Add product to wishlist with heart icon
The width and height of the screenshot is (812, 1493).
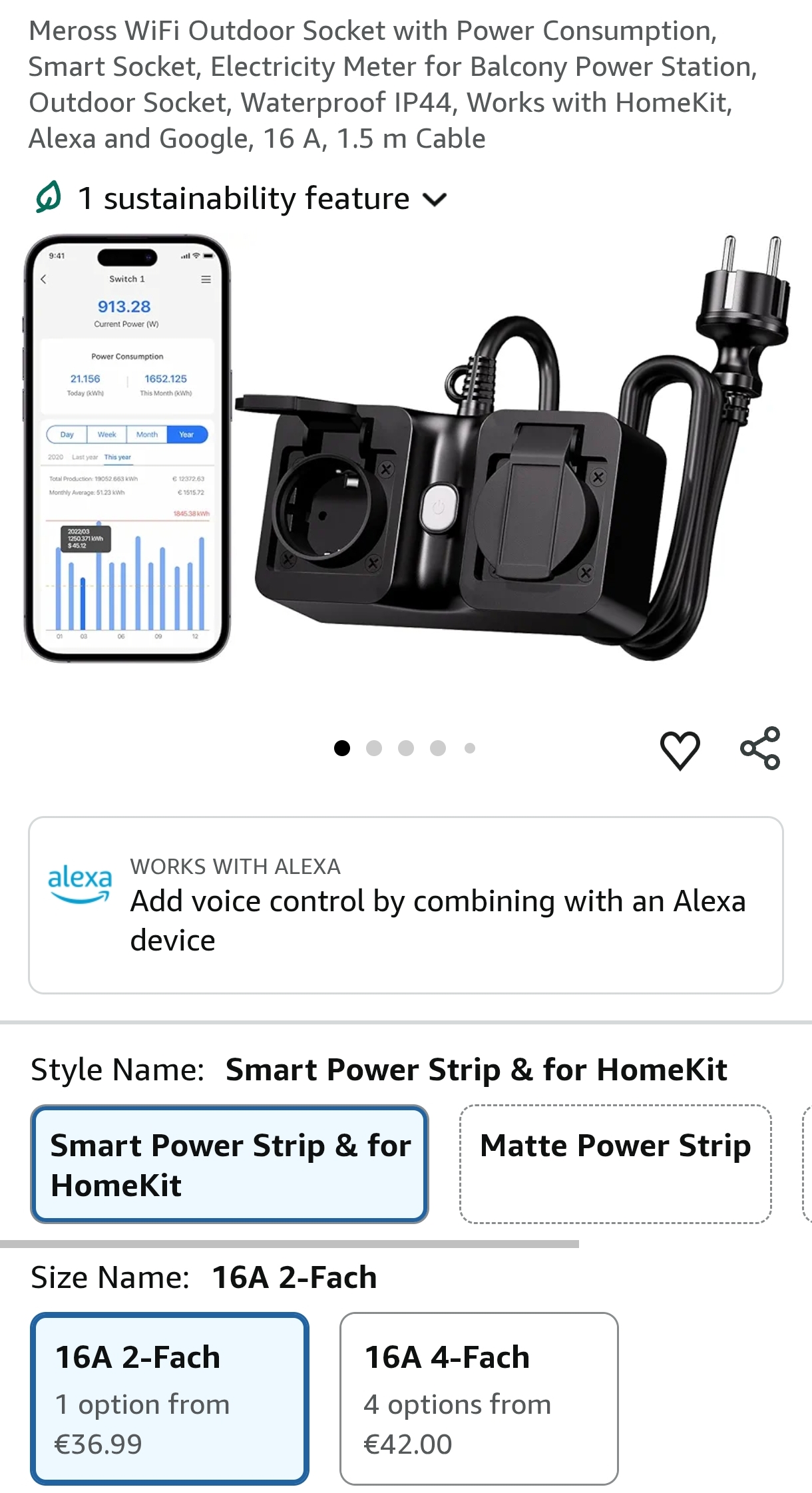[680, 749]
